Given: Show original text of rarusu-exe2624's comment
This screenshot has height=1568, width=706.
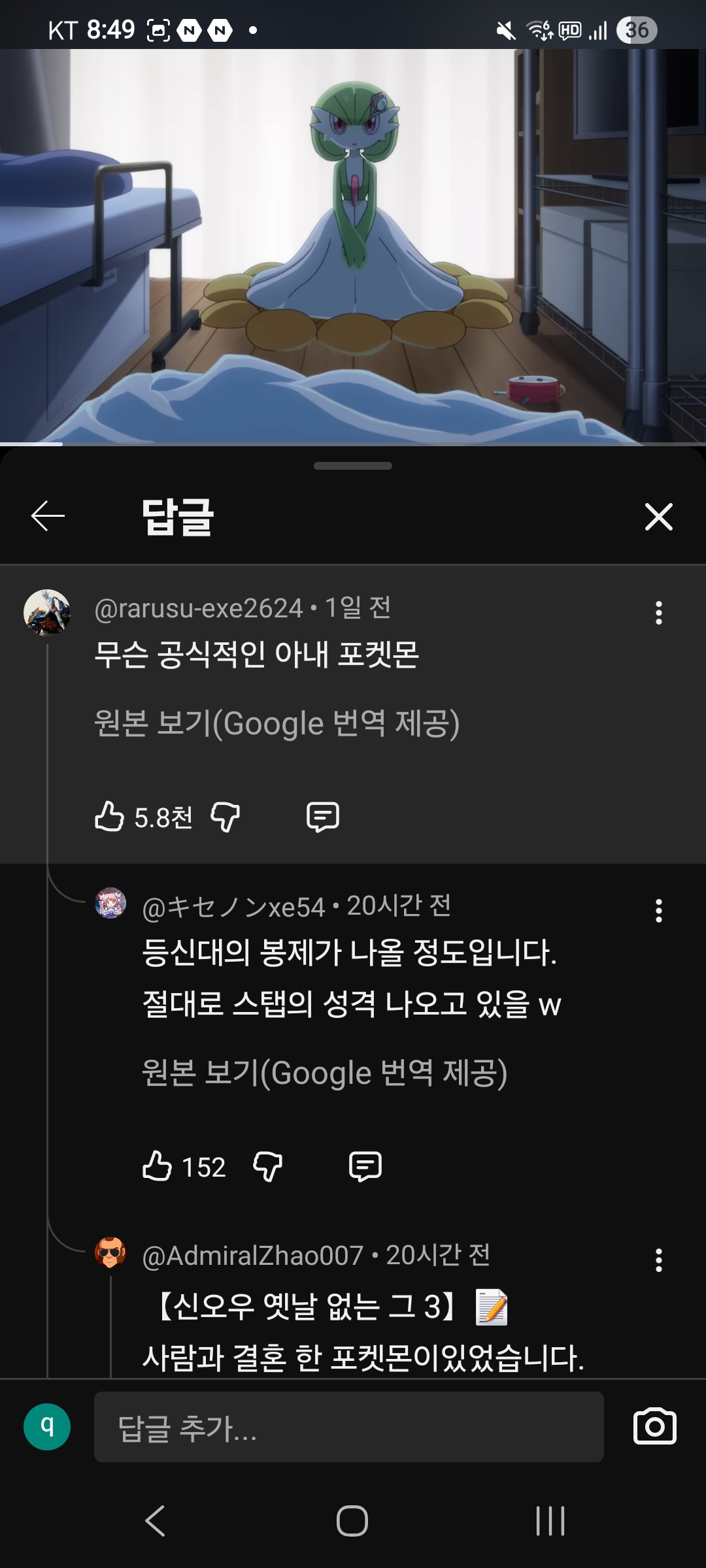Looking at the screenshot, I should (x=277, y=723).
